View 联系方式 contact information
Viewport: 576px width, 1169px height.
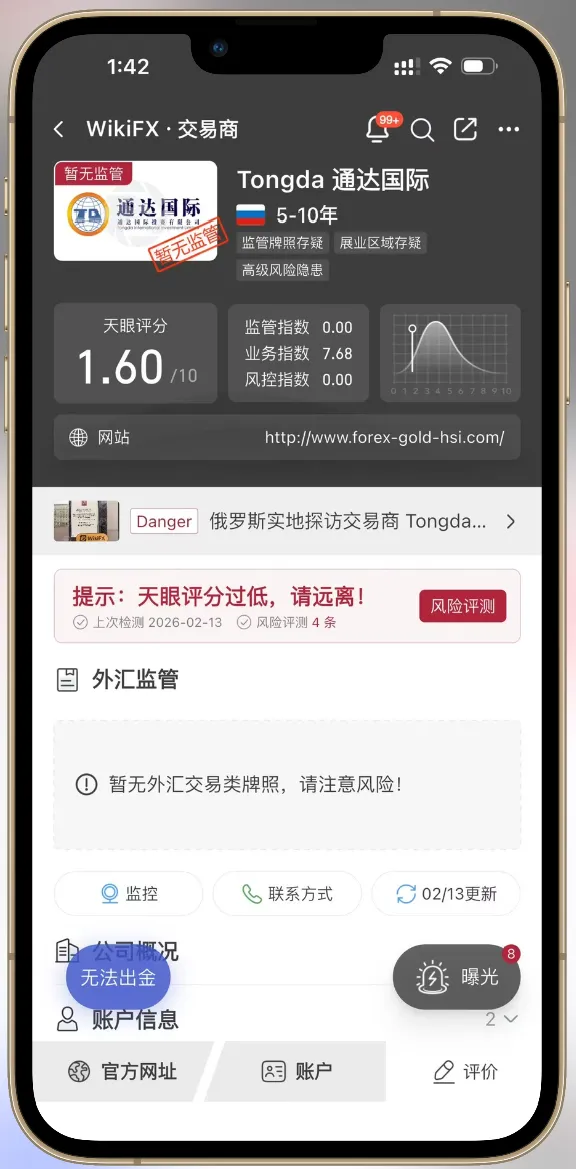(287, 894)
